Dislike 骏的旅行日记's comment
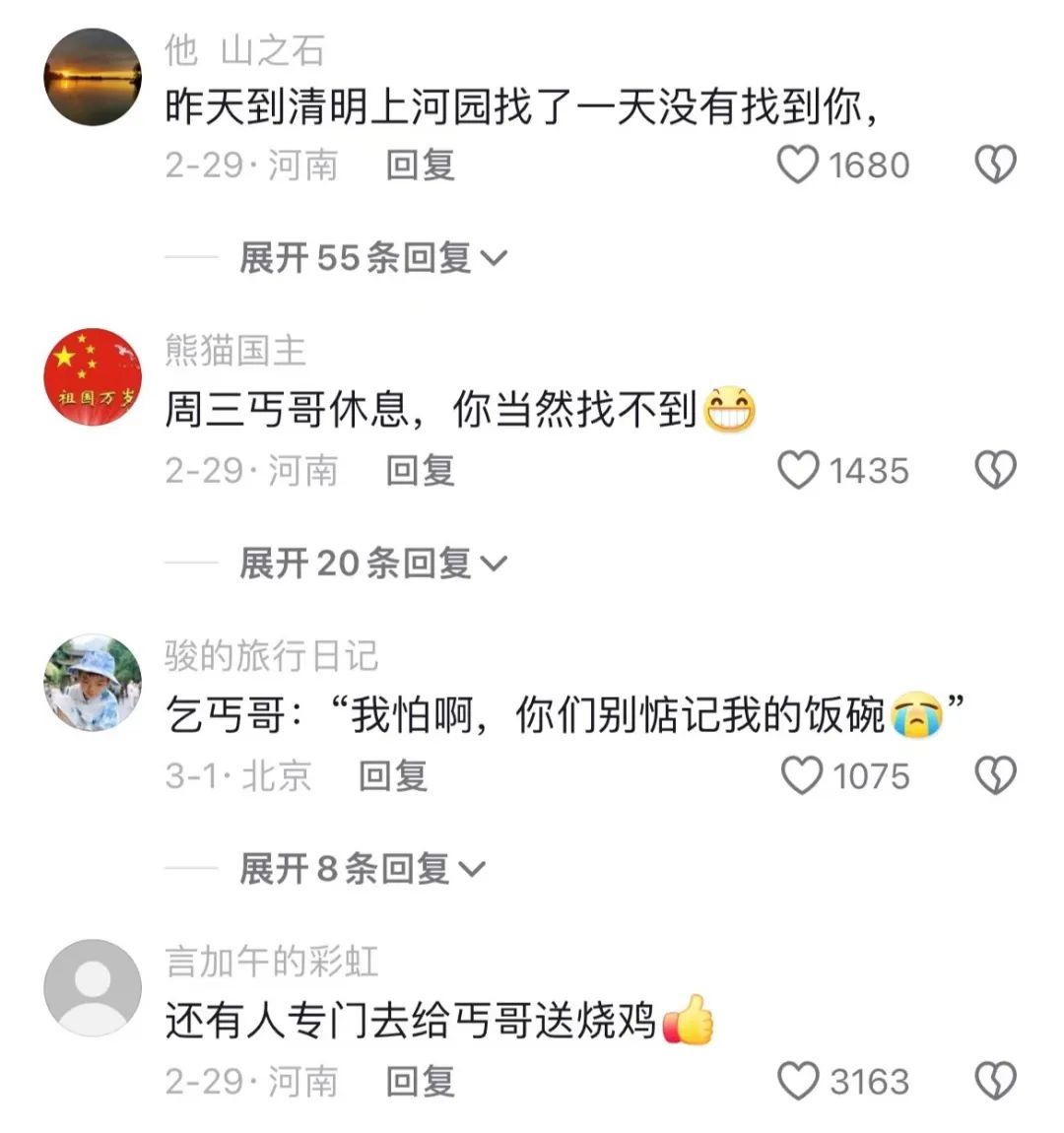The width and height of the screenshot is (1064, 1133). [x=995, y=775]
